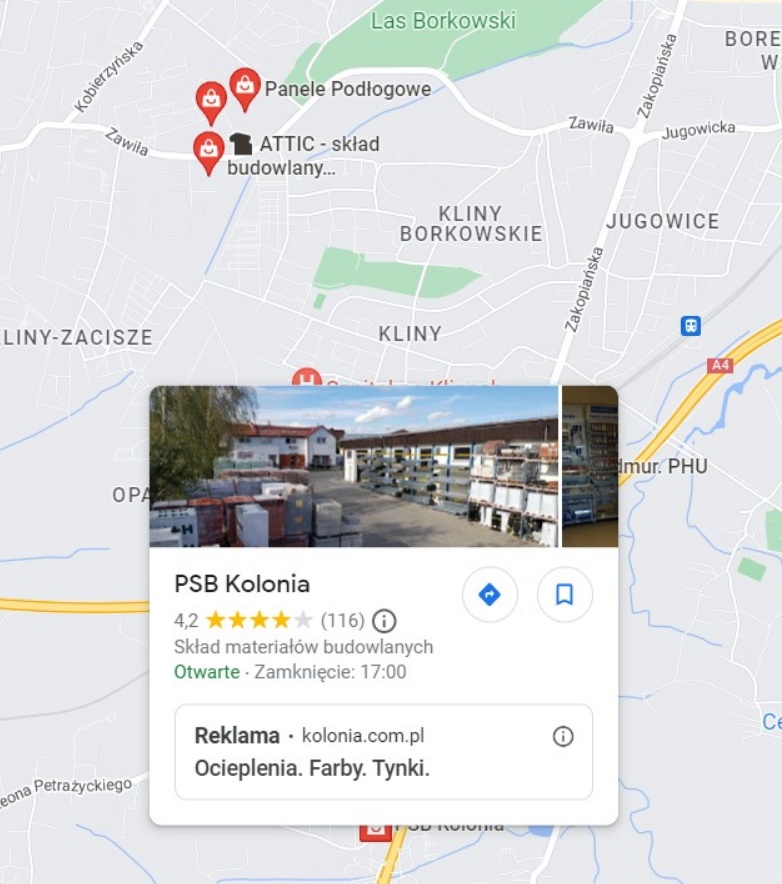Tap the ad info icon beside Reklama

[x=563, y=737]
